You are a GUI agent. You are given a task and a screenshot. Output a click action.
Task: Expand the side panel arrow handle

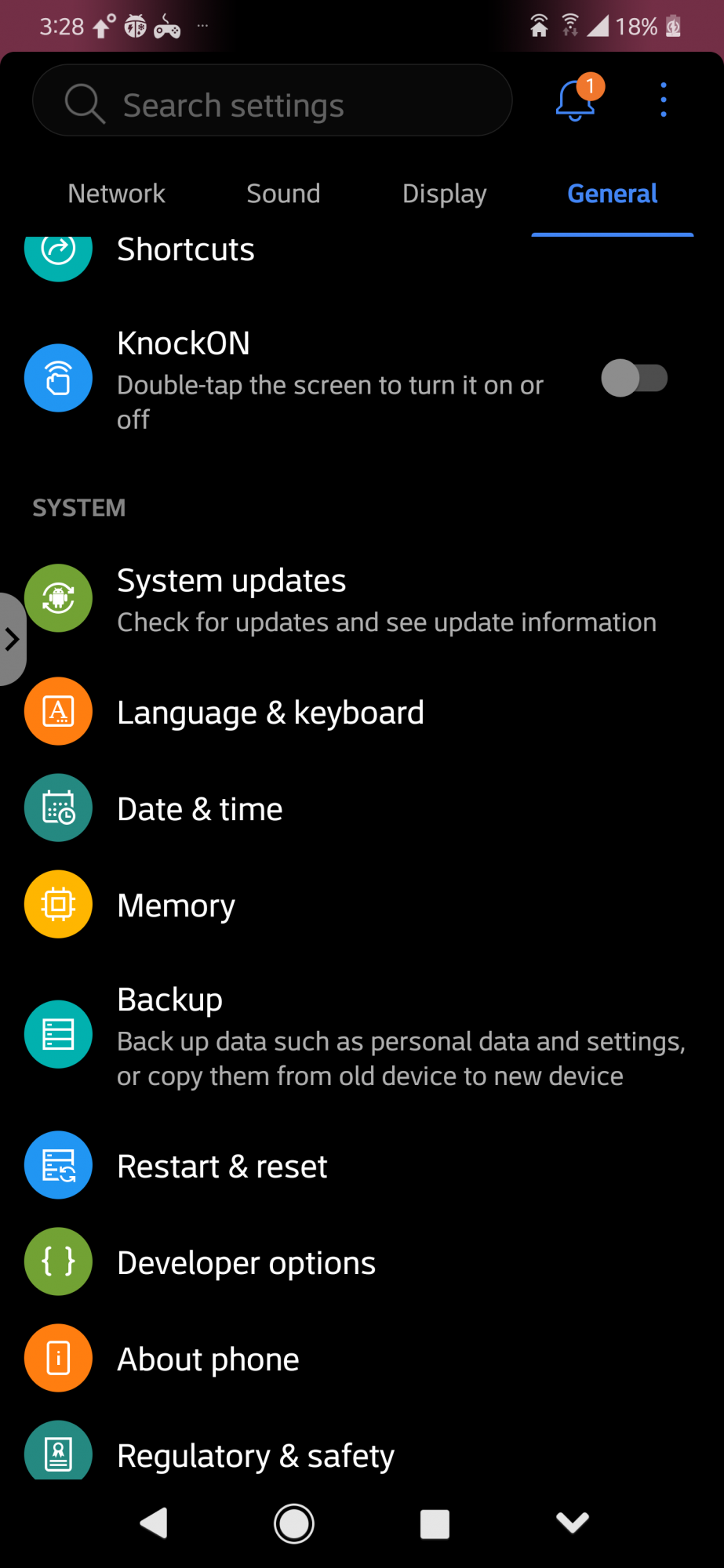click(12, 639)
